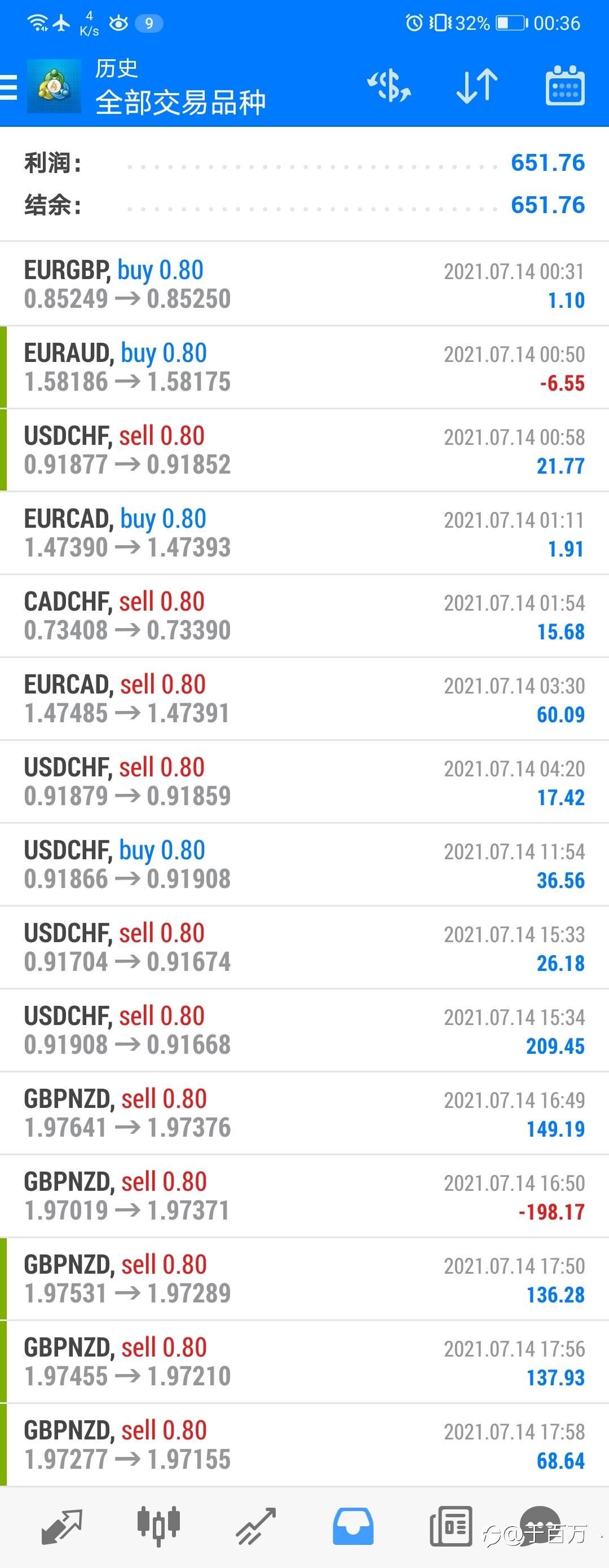The height and width of the screenshot is (1568, 609).
Task: Expand the GBPNZD sell trade with 68.64
Action: (x=304, y=1445)
